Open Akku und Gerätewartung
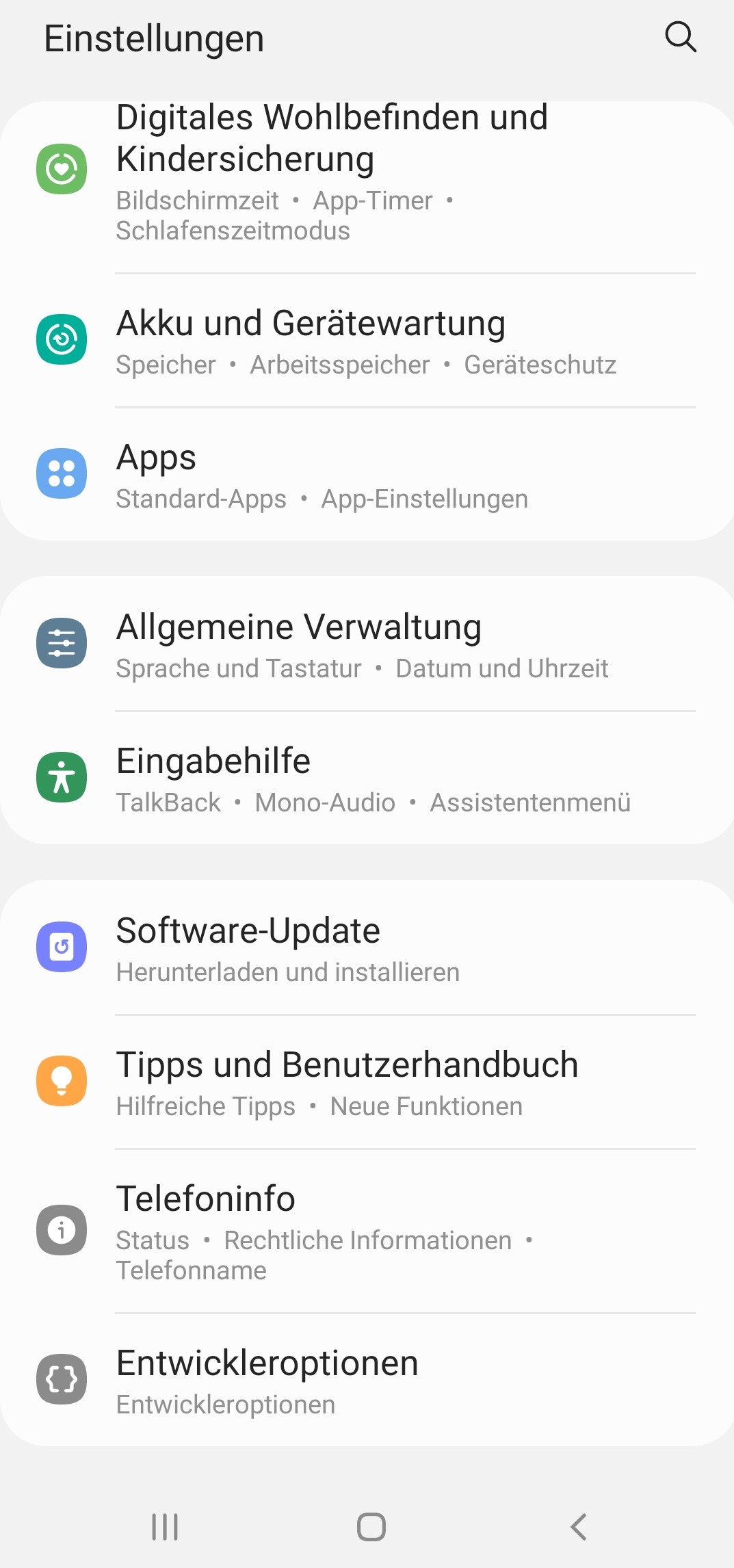The width and height of the screenshot is (734, 1568). tap(367, 341)
